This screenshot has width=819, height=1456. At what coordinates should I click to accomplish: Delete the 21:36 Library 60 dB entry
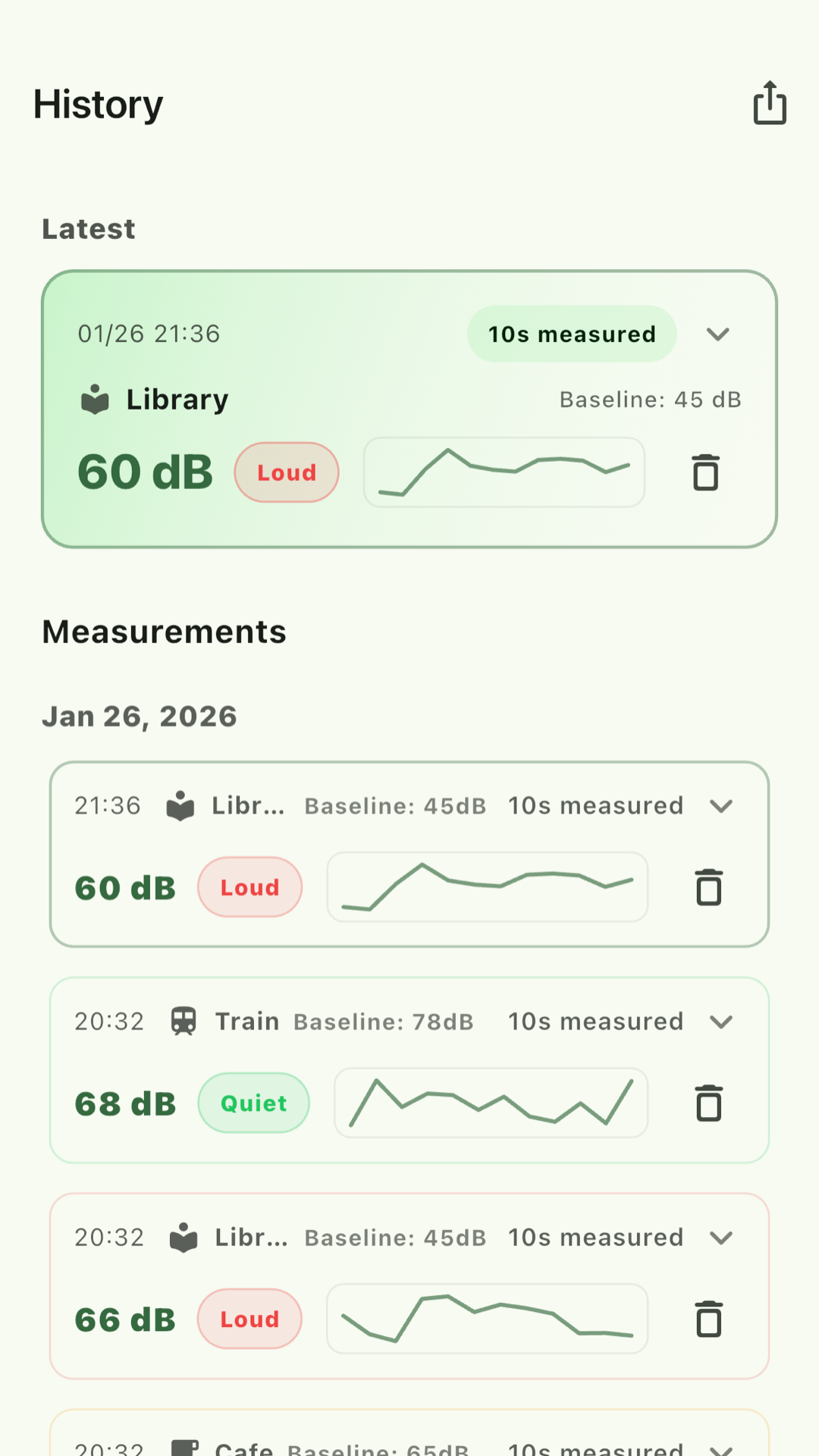click(708, 887)
